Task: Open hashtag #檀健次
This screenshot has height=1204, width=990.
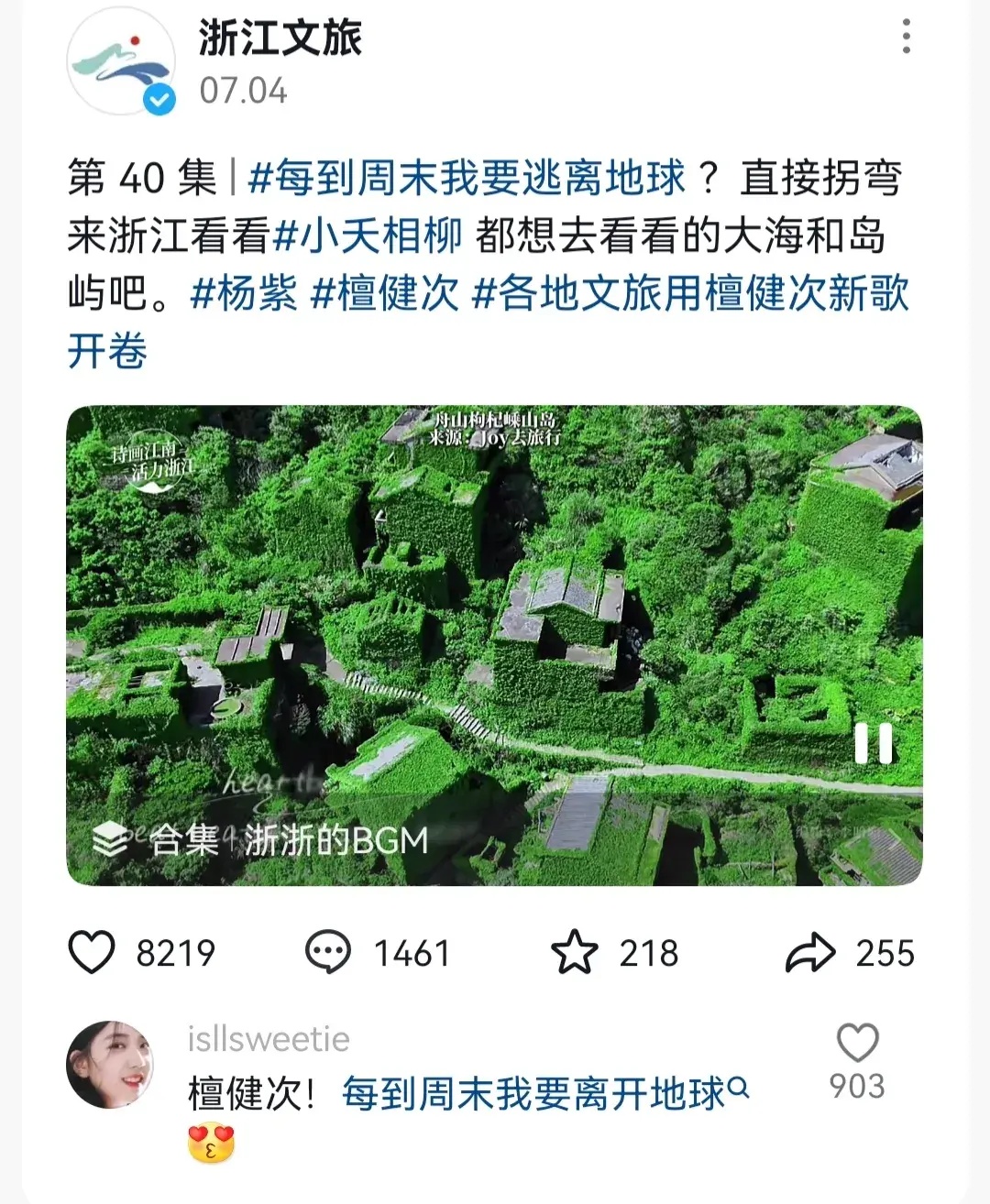Action: click(x=385, y=294)
